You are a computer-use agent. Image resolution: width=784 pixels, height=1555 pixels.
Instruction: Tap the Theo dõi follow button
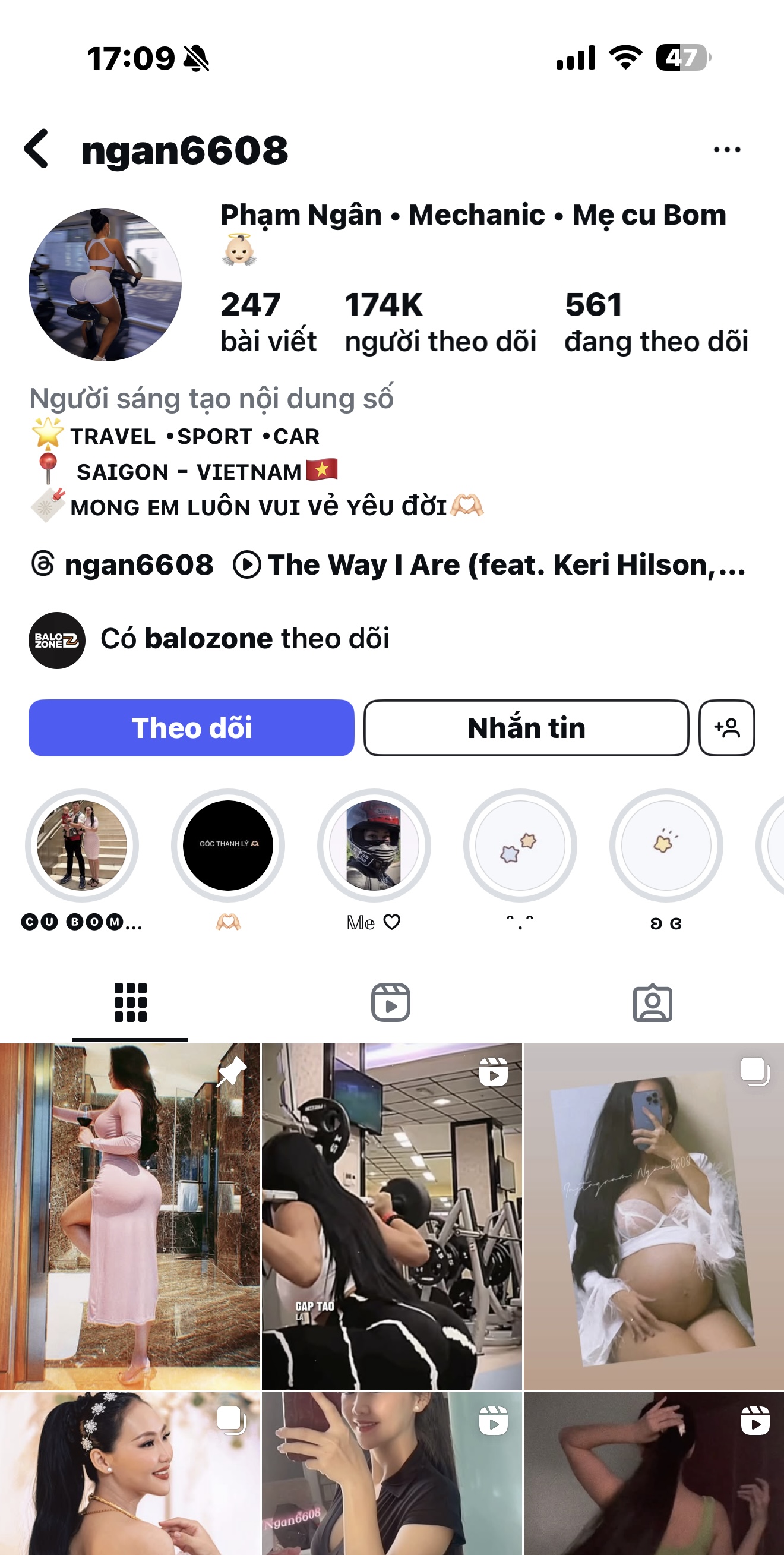coord(191,727)
